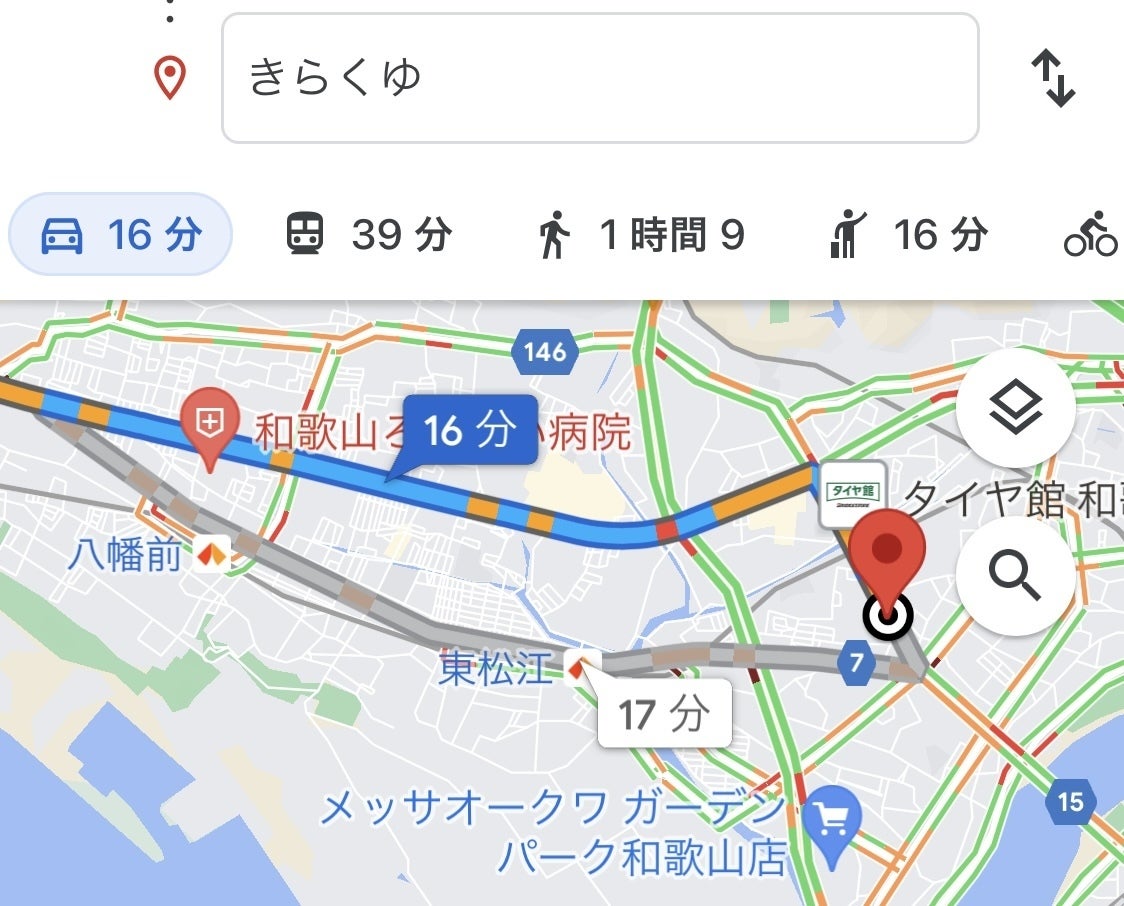Search along the route with the magnifier
This screenshot has width=1124, height=906.
point(1016,576)
